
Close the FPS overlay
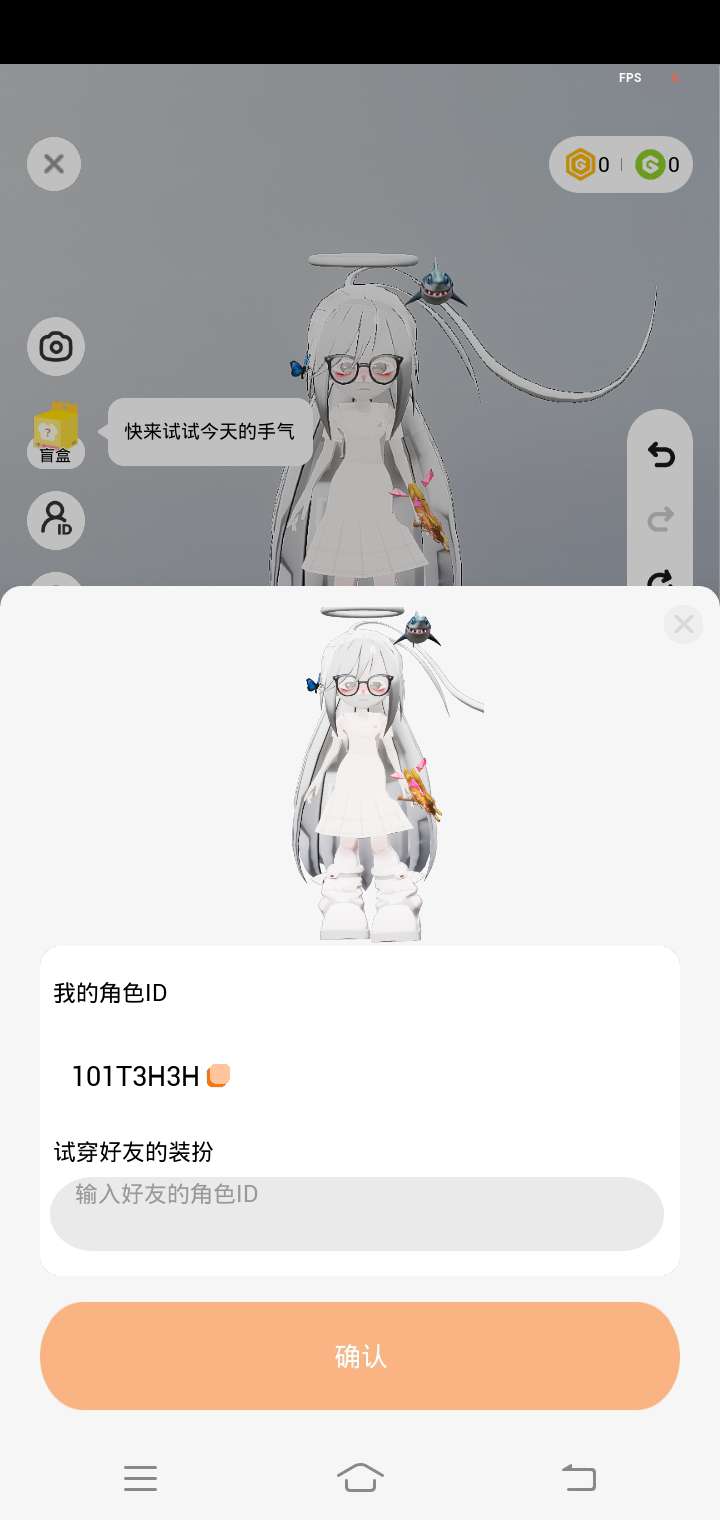tap(675, 78)
